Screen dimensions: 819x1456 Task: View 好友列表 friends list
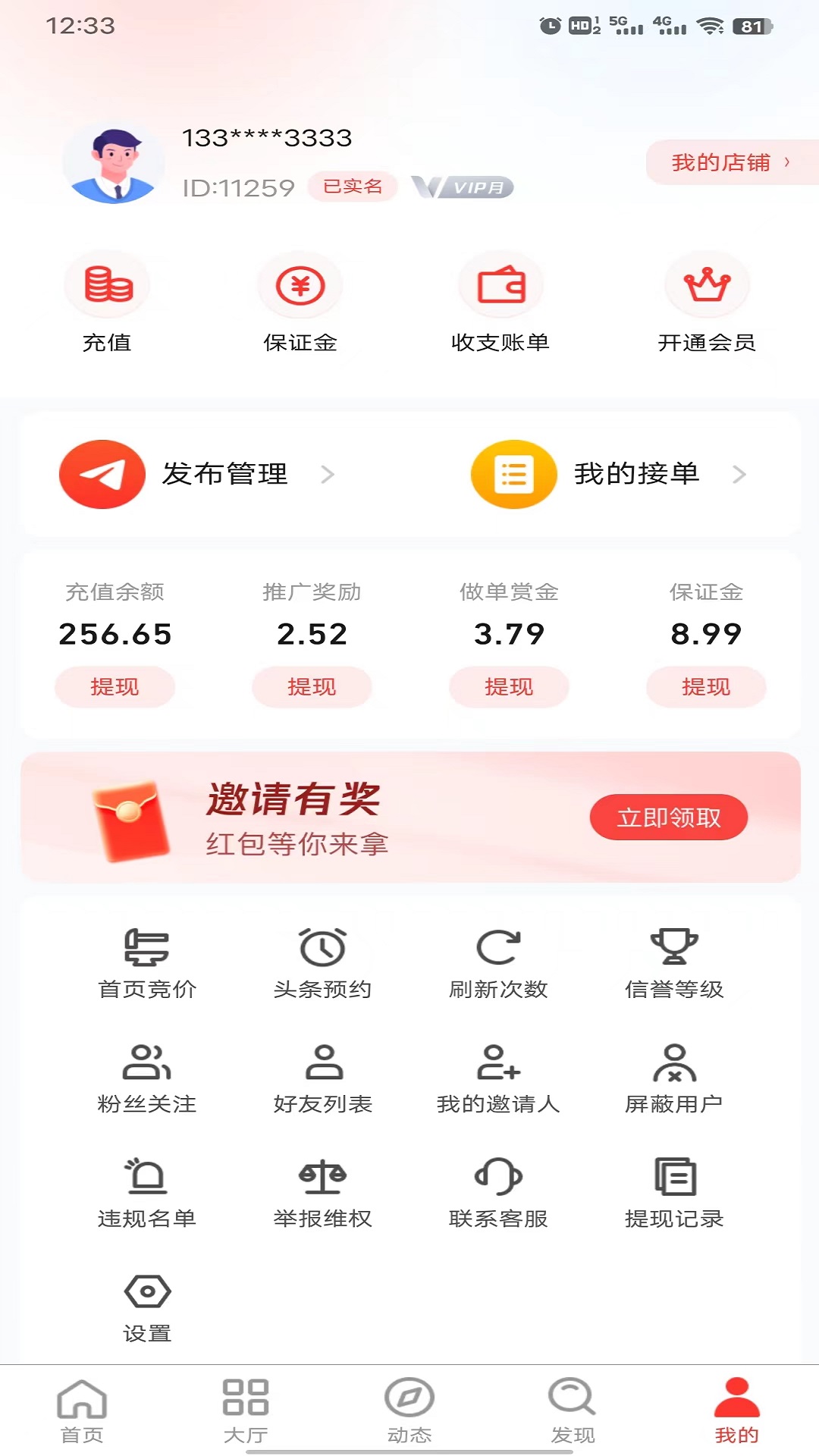(323, 1077)
